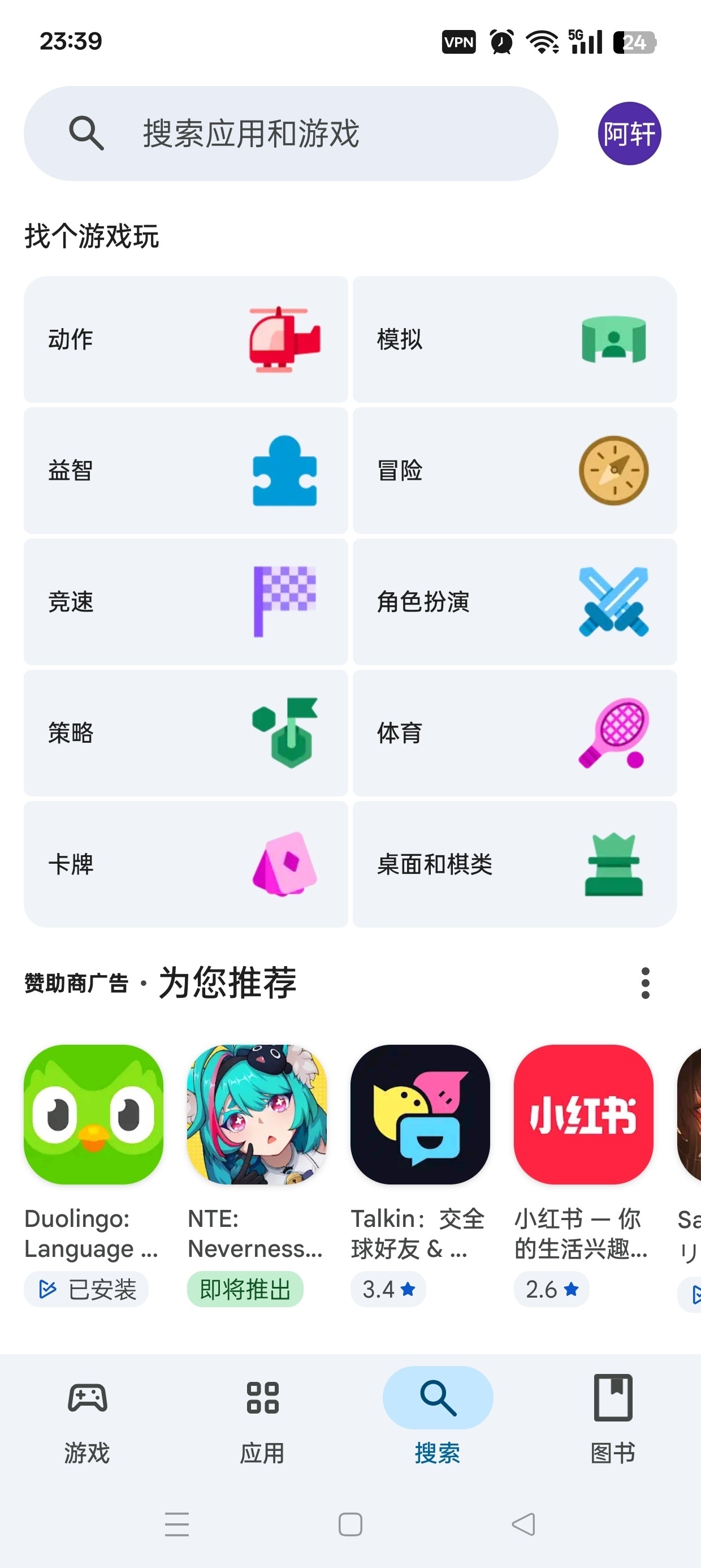Open the 体育 sports category
Viewport: 701px width, 1568px height.
click(x=515, y=733)
